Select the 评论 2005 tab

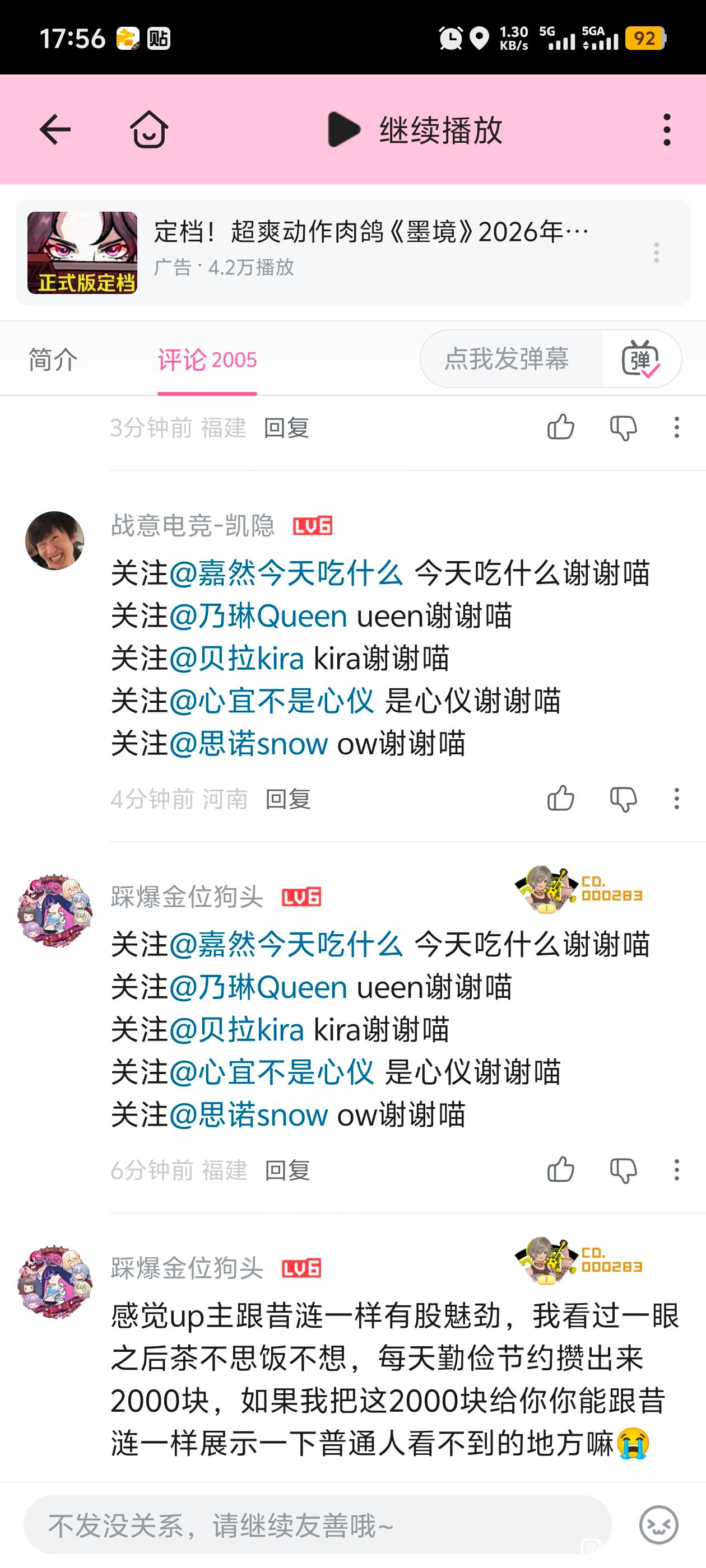207,359
